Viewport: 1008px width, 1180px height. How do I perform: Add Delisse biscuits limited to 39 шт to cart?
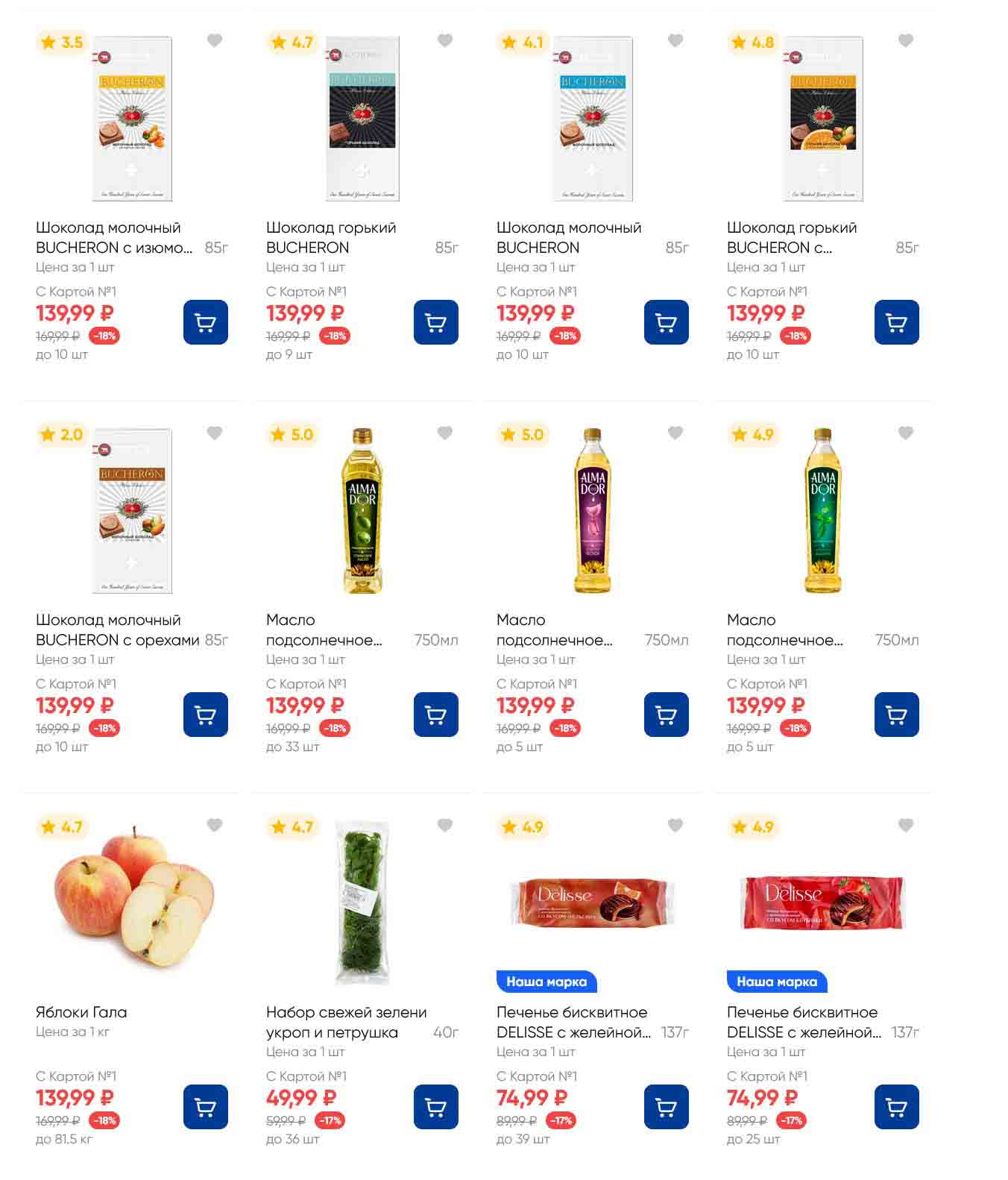coord(666,1107)
